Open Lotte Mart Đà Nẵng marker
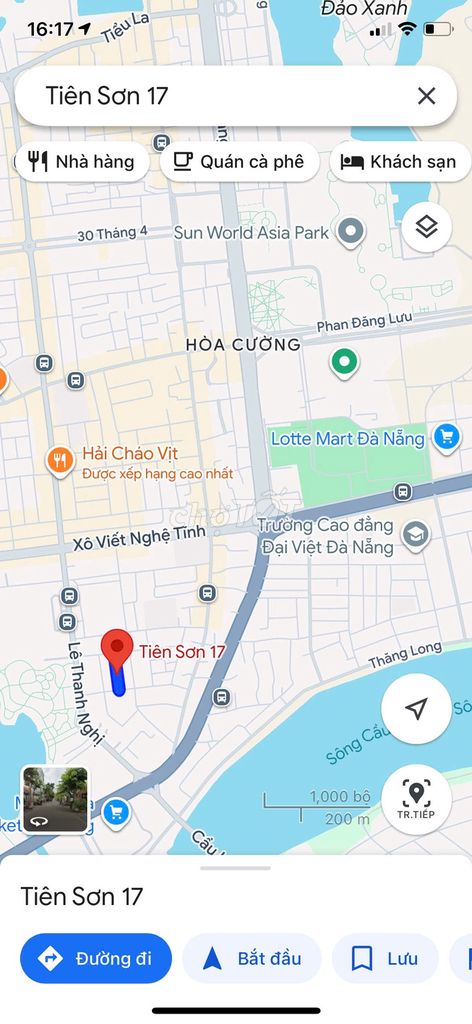The image size is (472, 1024). pyautogui.click(x=447, y=438)
